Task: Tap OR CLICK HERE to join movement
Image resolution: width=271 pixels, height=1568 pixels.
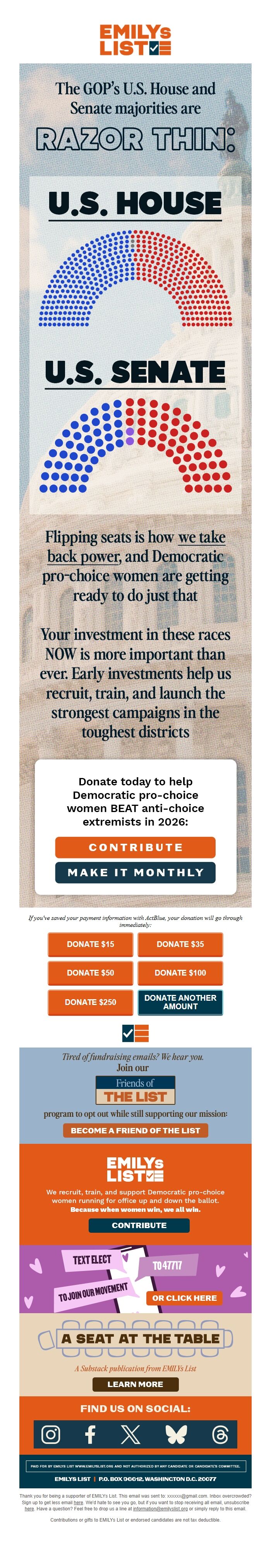Action: [185, 1298]
